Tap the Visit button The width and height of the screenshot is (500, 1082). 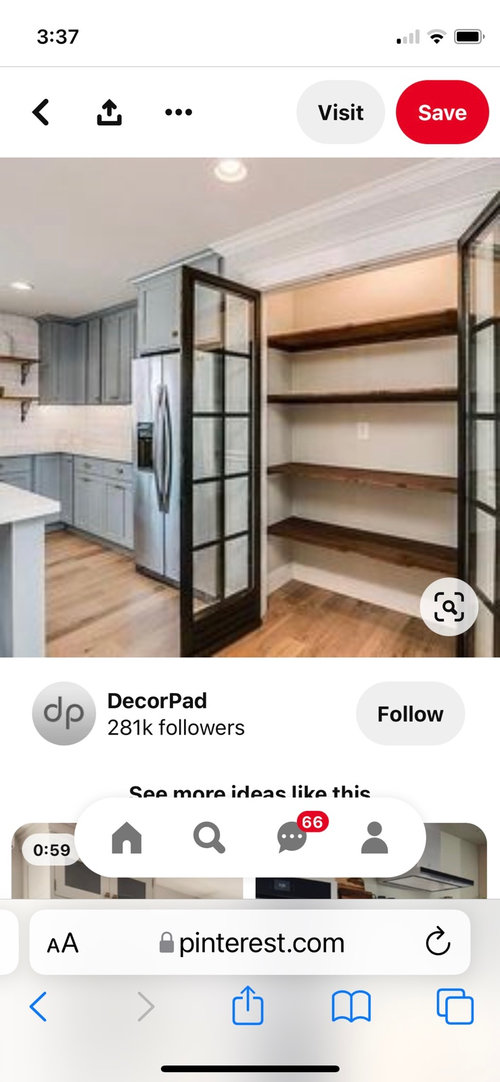point(341,112)
